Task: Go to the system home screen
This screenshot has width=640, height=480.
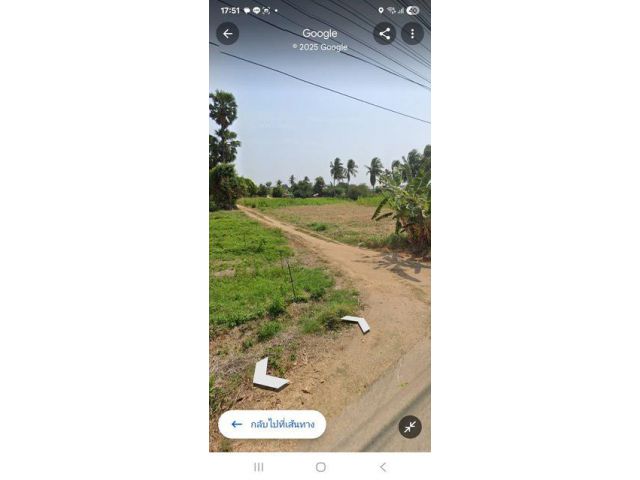Action: click(x=320, y=467)
